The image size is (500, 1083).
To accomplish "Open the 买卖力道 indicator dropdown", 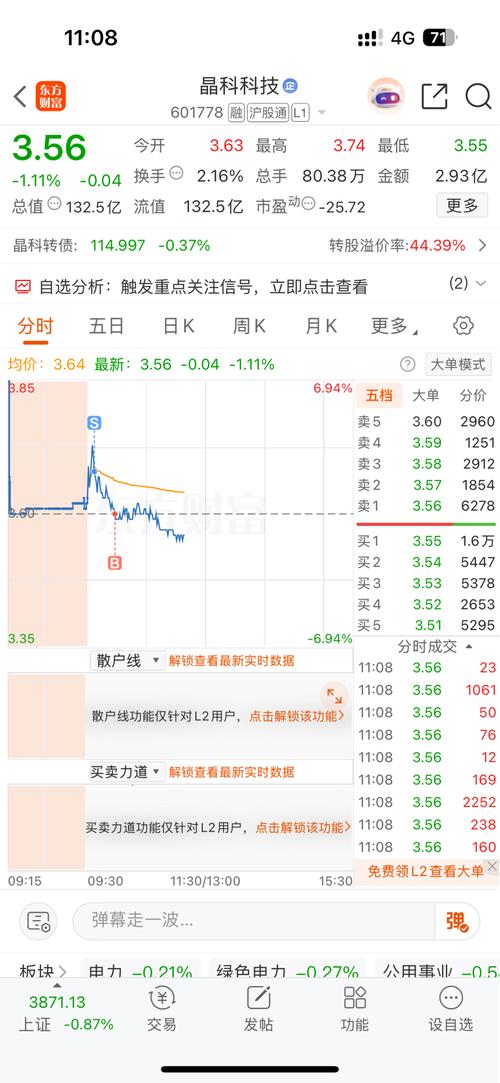I will click(x=128, y=772).
